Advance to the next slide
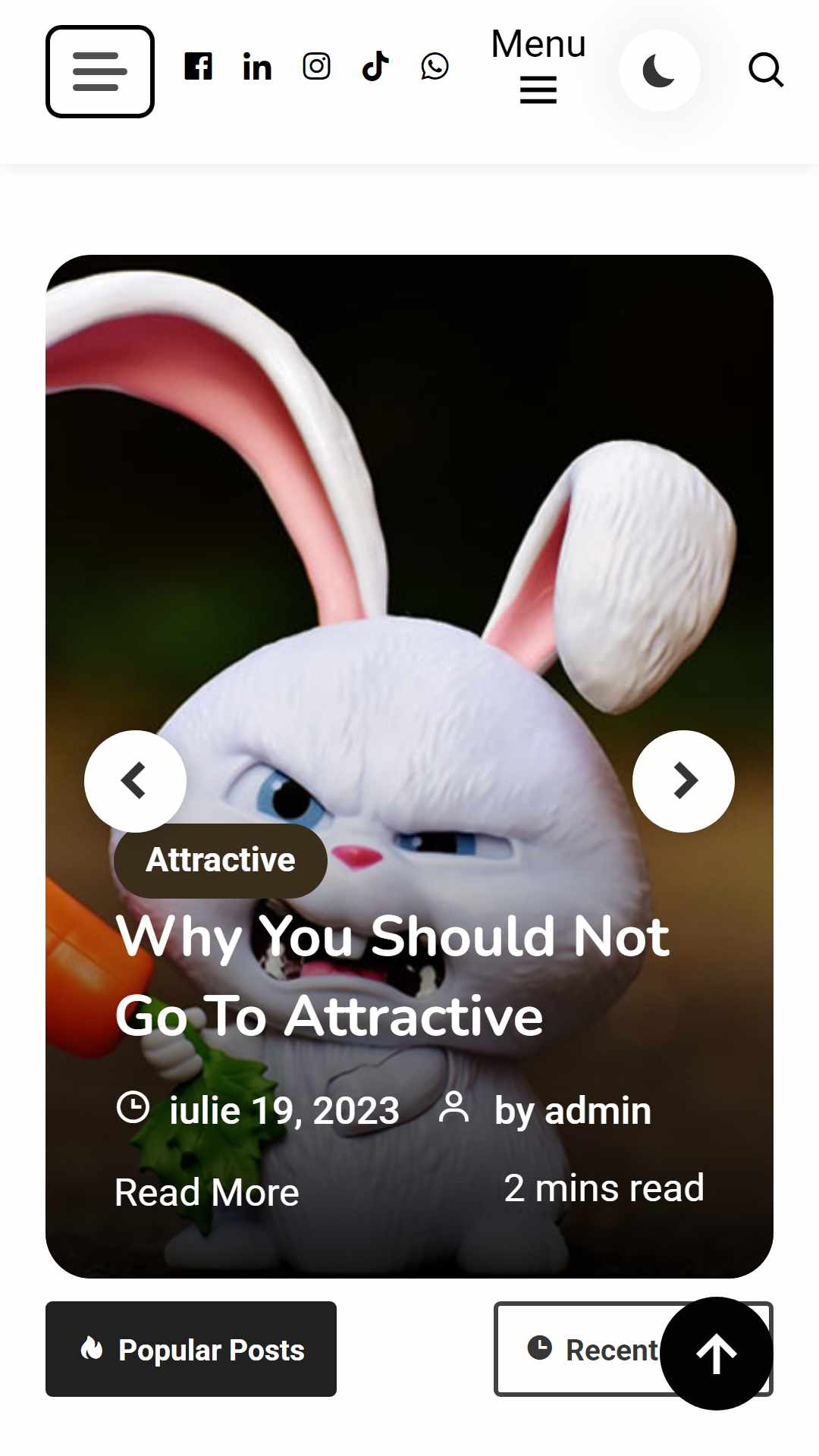819x1456 pixels. tap(683, 781)
